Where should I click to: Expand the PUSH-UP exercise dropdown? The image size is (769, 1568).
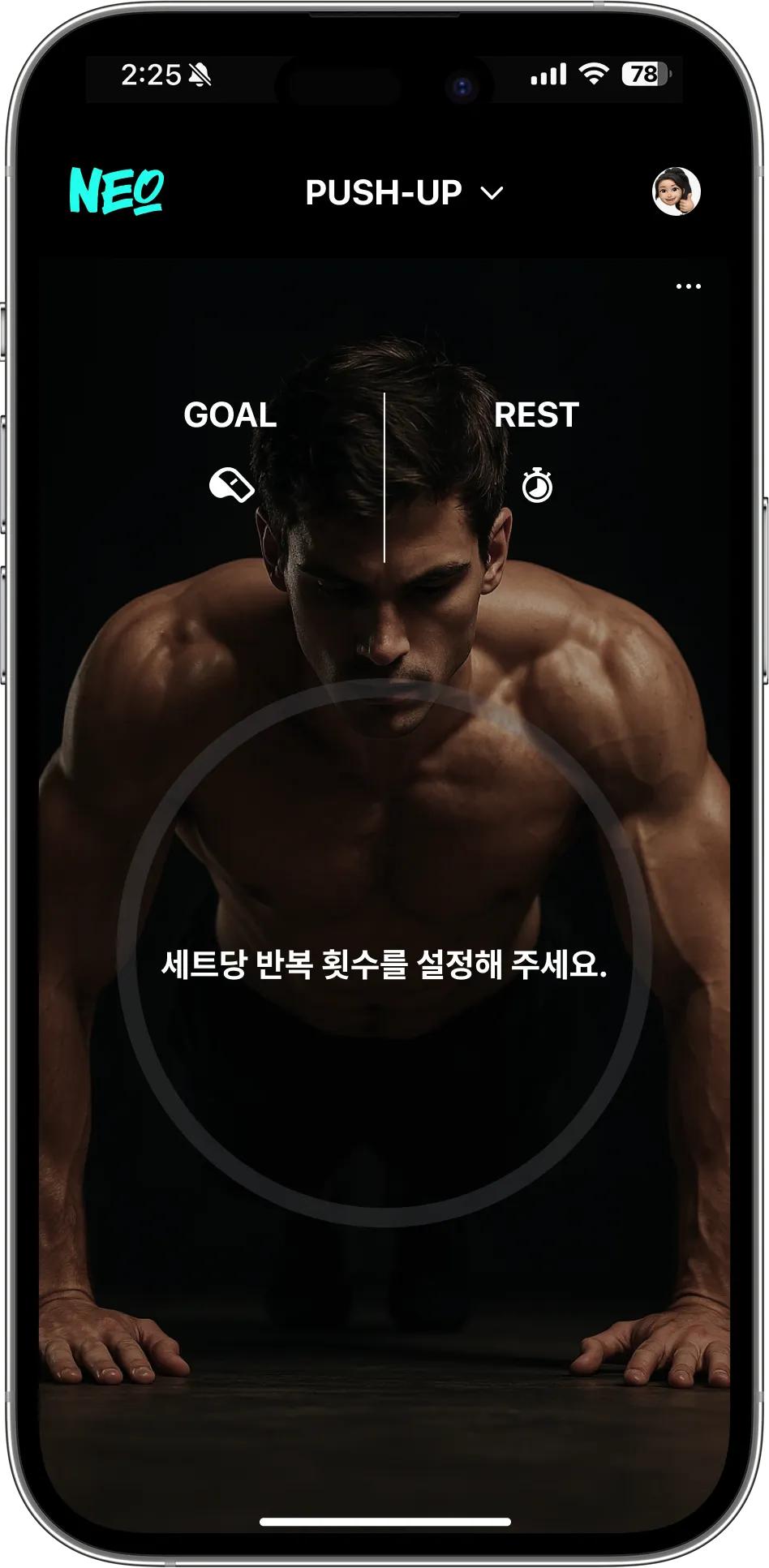[x=404, y=193]
